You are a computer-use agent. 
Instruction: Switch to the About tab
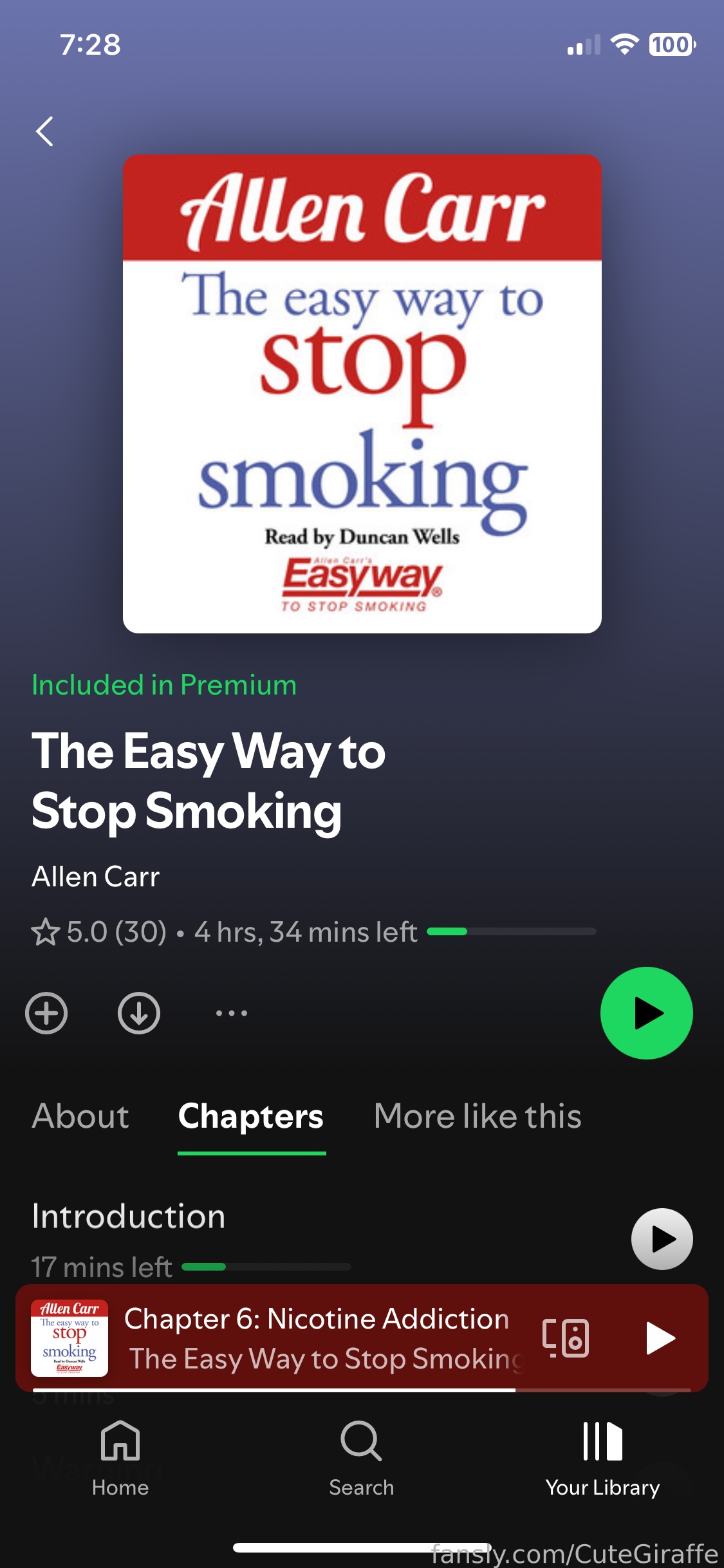[80, 1116]
